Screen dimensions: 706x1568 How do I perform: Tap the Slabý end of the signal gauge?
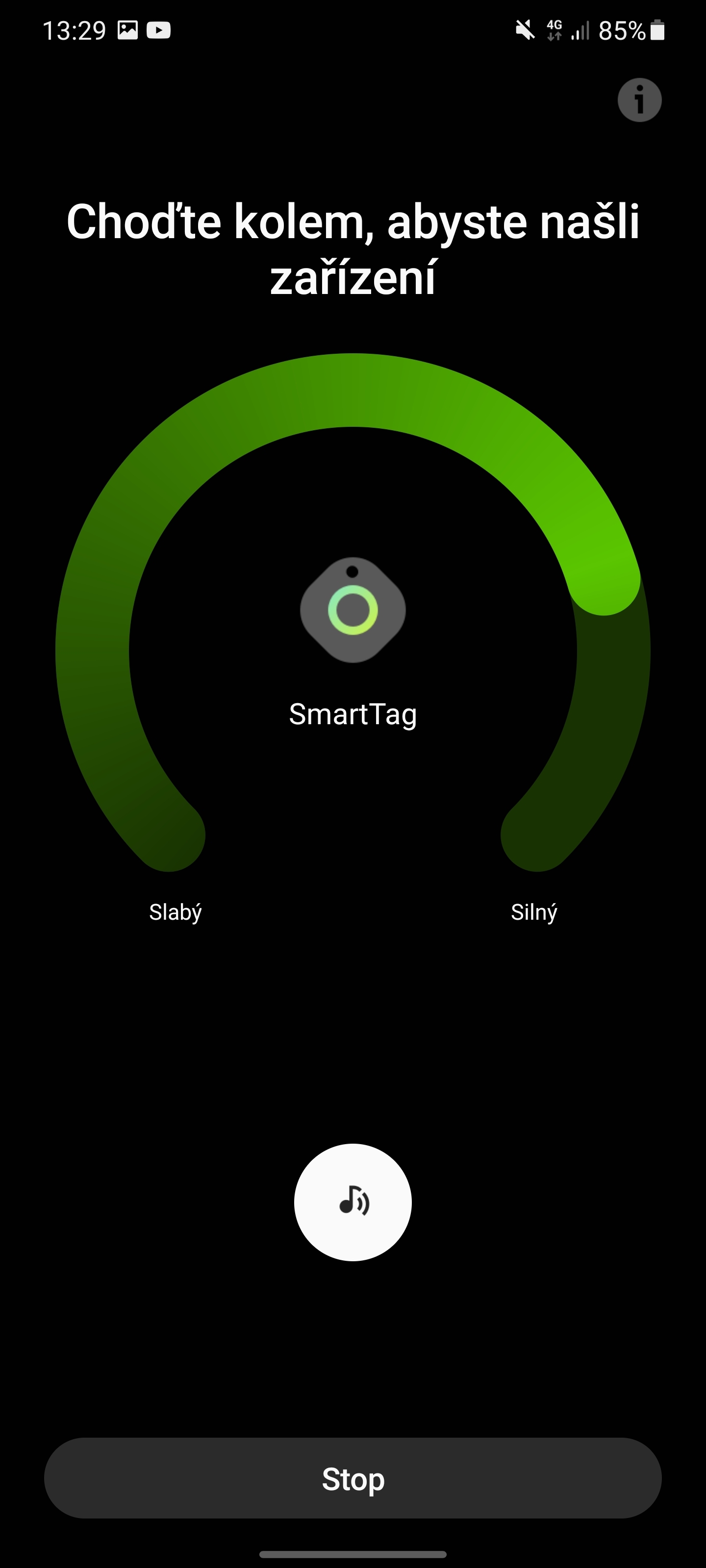176,912
